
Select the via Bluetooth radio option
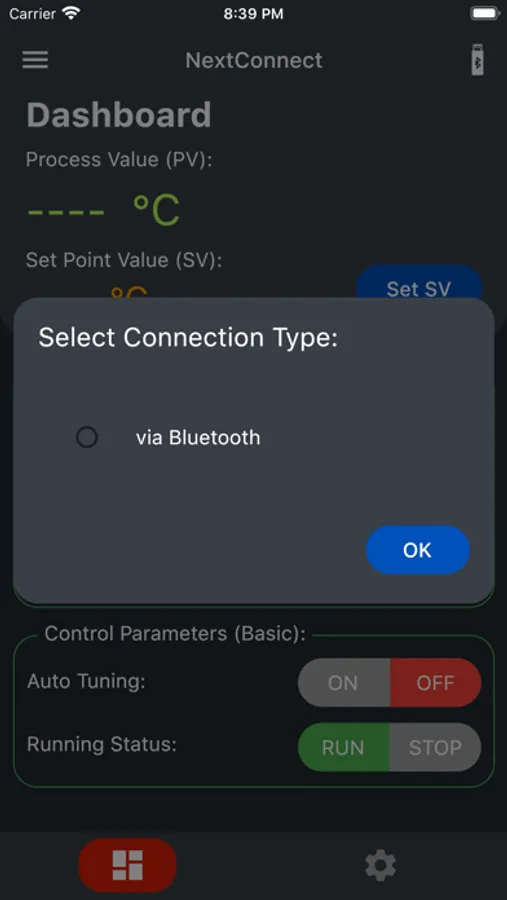87,437
